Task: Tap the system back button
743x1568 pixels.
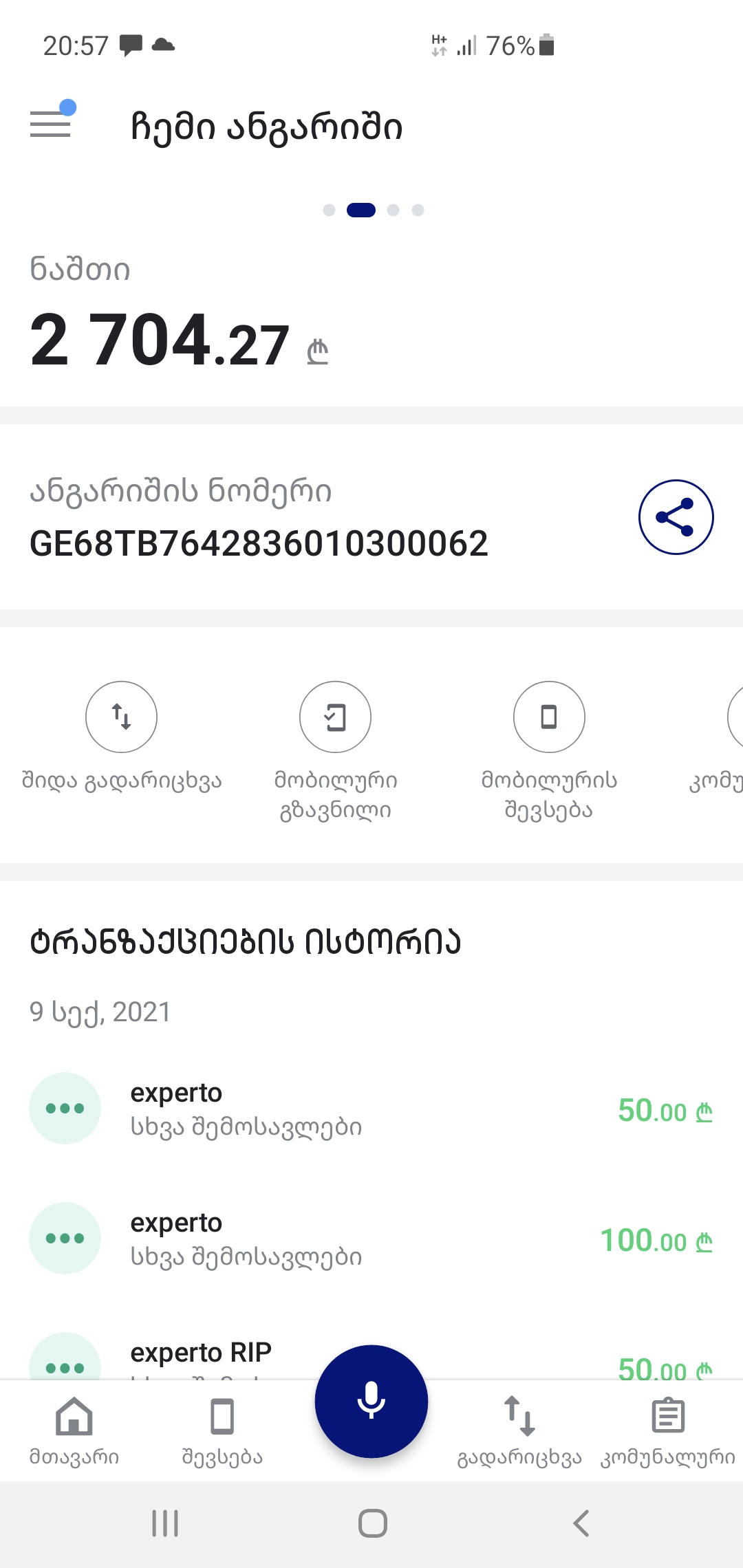Action: coord(581,1523)
